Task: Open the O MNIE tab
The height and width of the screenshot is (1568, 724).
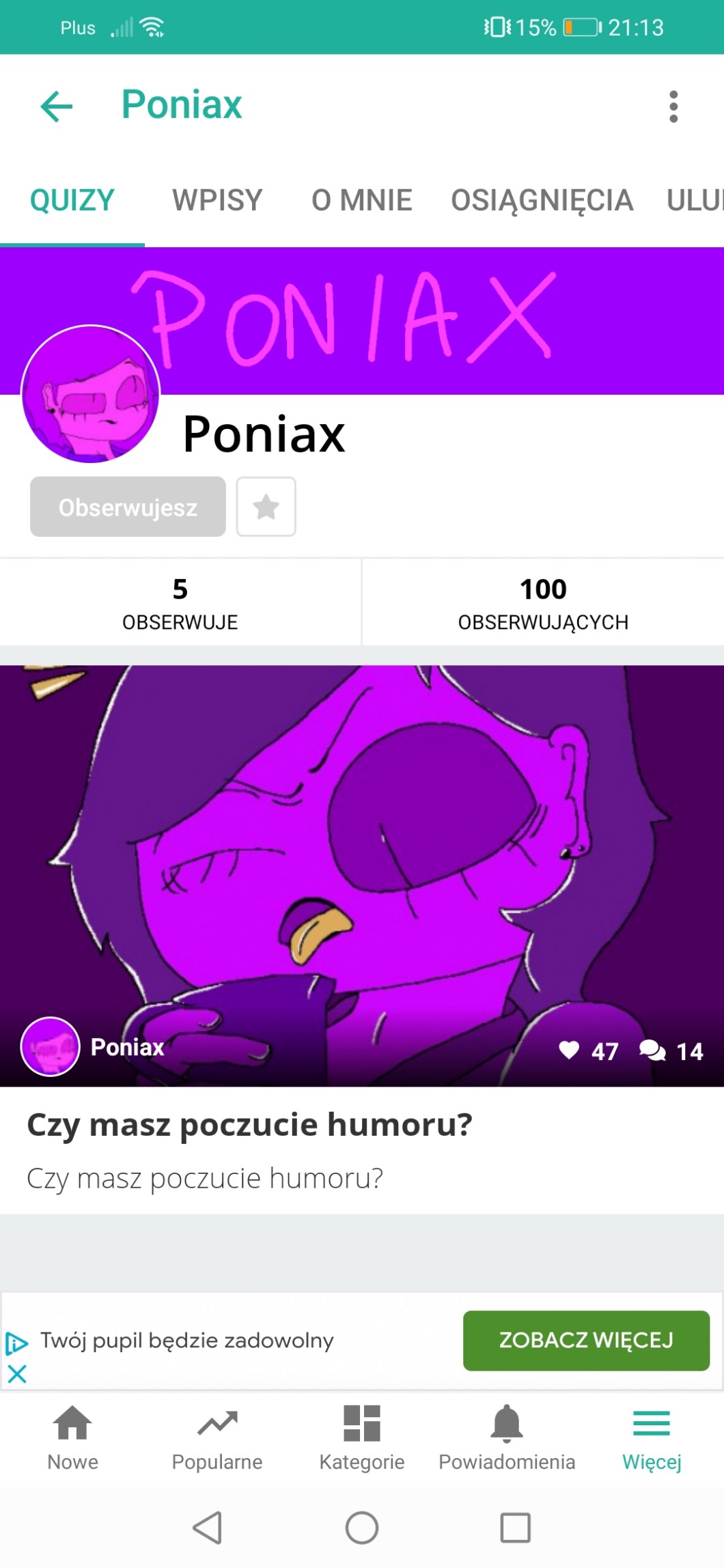Action: coord(361,201)
